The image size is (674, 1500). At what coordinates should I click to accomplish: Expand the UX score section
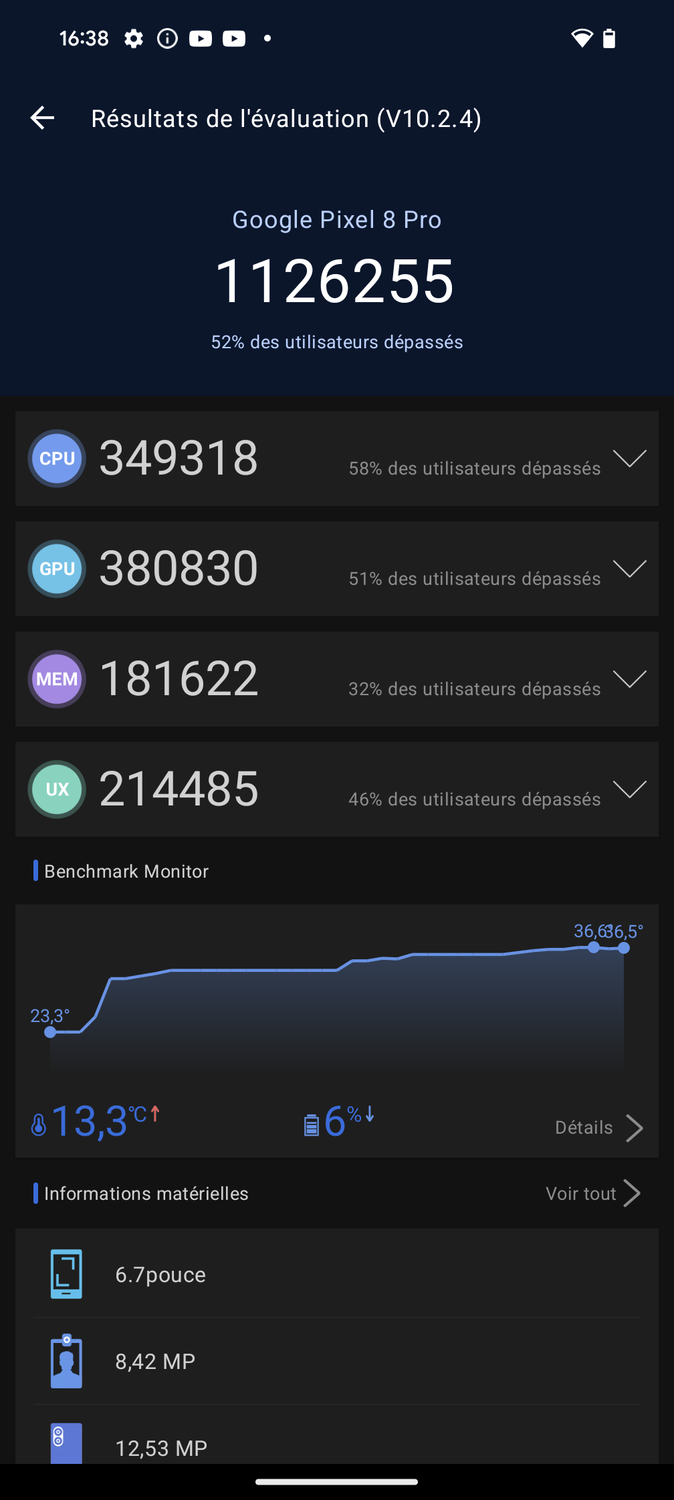tap(629, 789)
